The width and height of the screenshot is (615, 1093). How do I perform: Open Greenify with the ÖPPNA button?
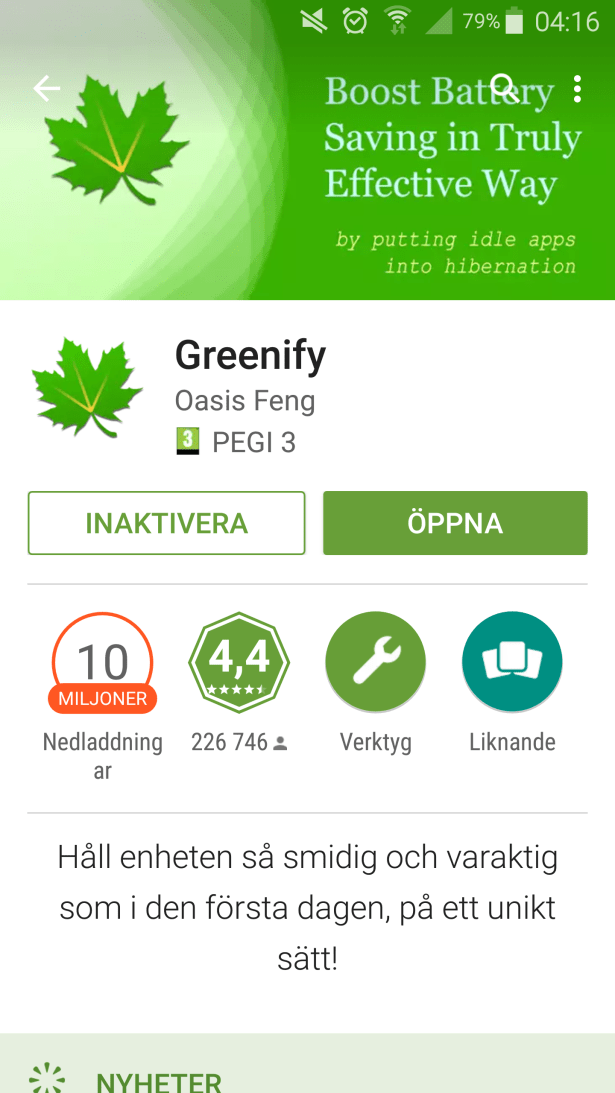tap(455, 523)
